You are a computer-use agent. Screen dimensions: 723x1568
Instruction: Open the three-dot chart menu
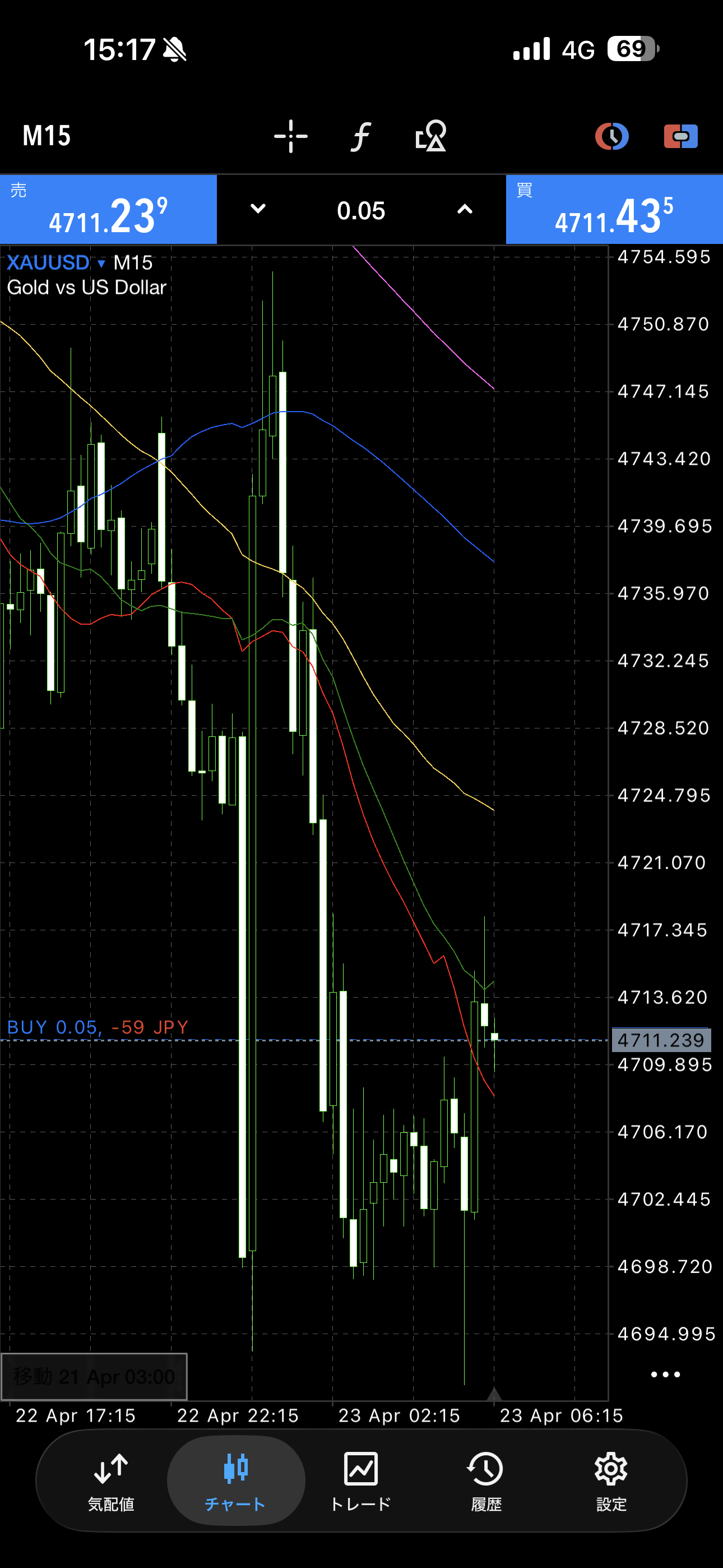point(665,1375)
